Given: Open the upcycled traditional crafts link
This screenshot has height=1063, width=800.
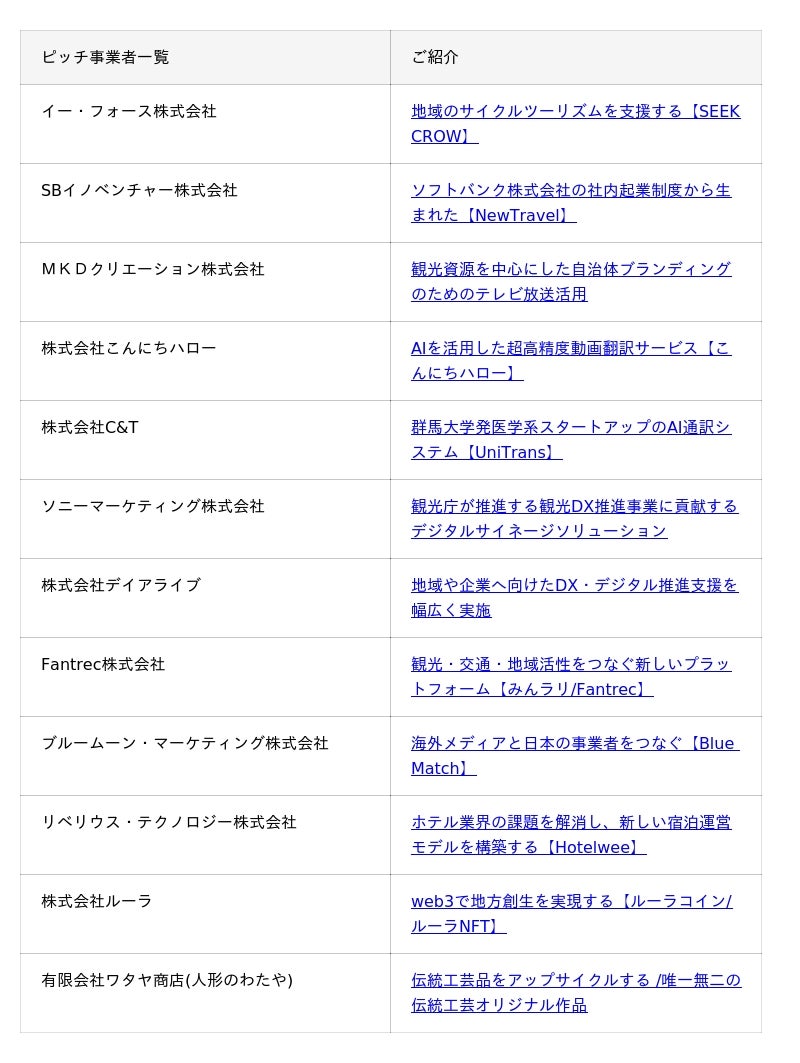Looking at the screenshot, I should pos(575,981).
